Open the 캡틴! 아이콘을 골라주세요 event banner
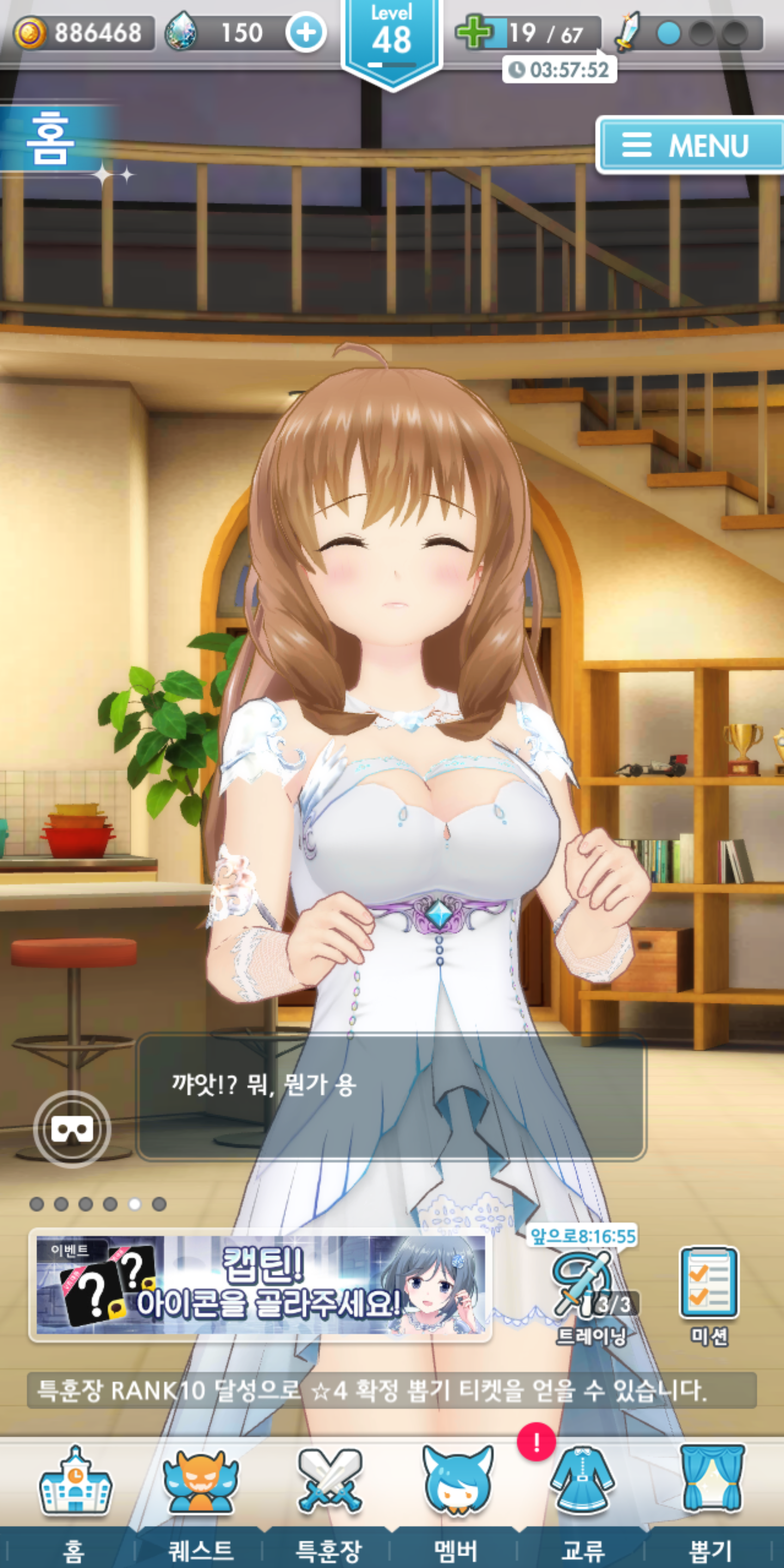 (x=261, y=1284)
